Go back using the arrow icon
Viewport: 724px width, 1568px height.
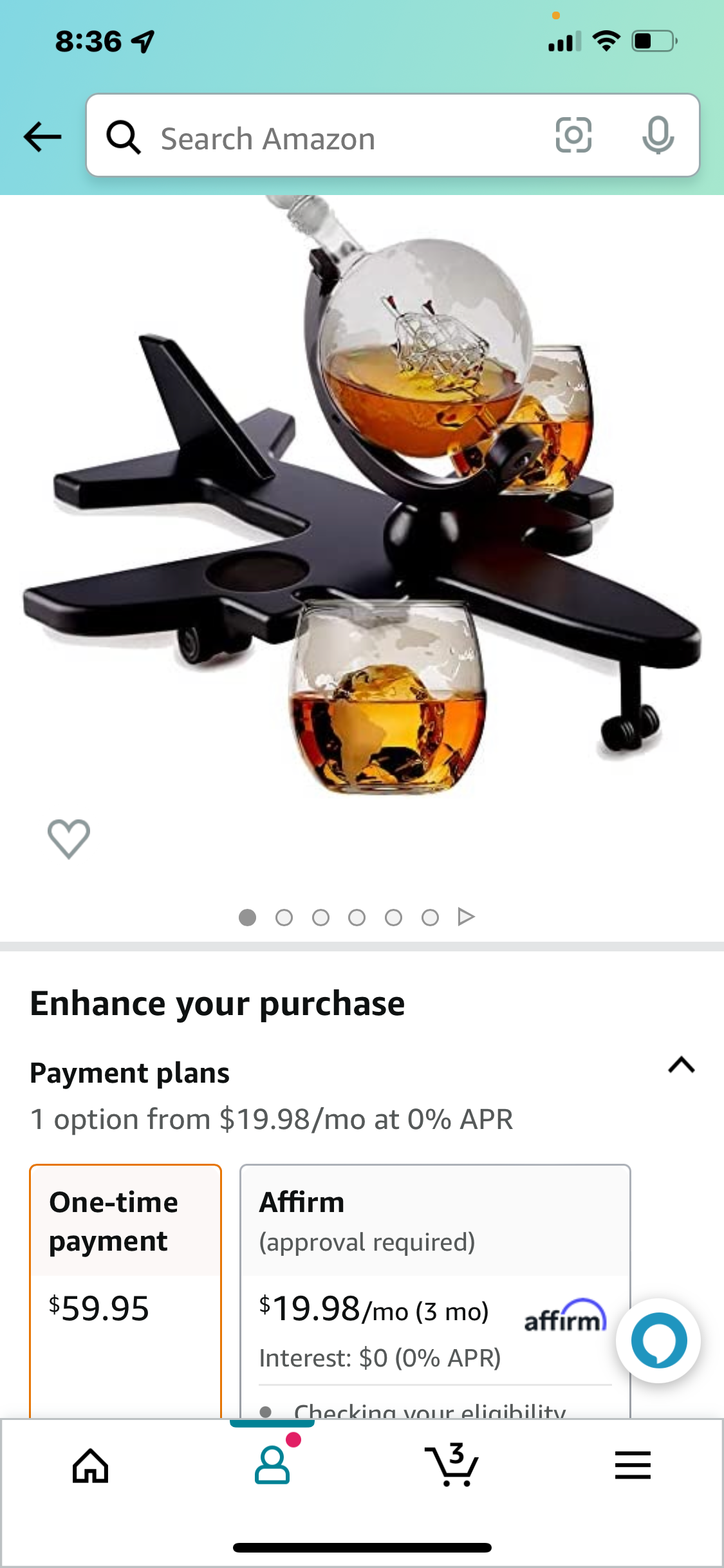42,136
